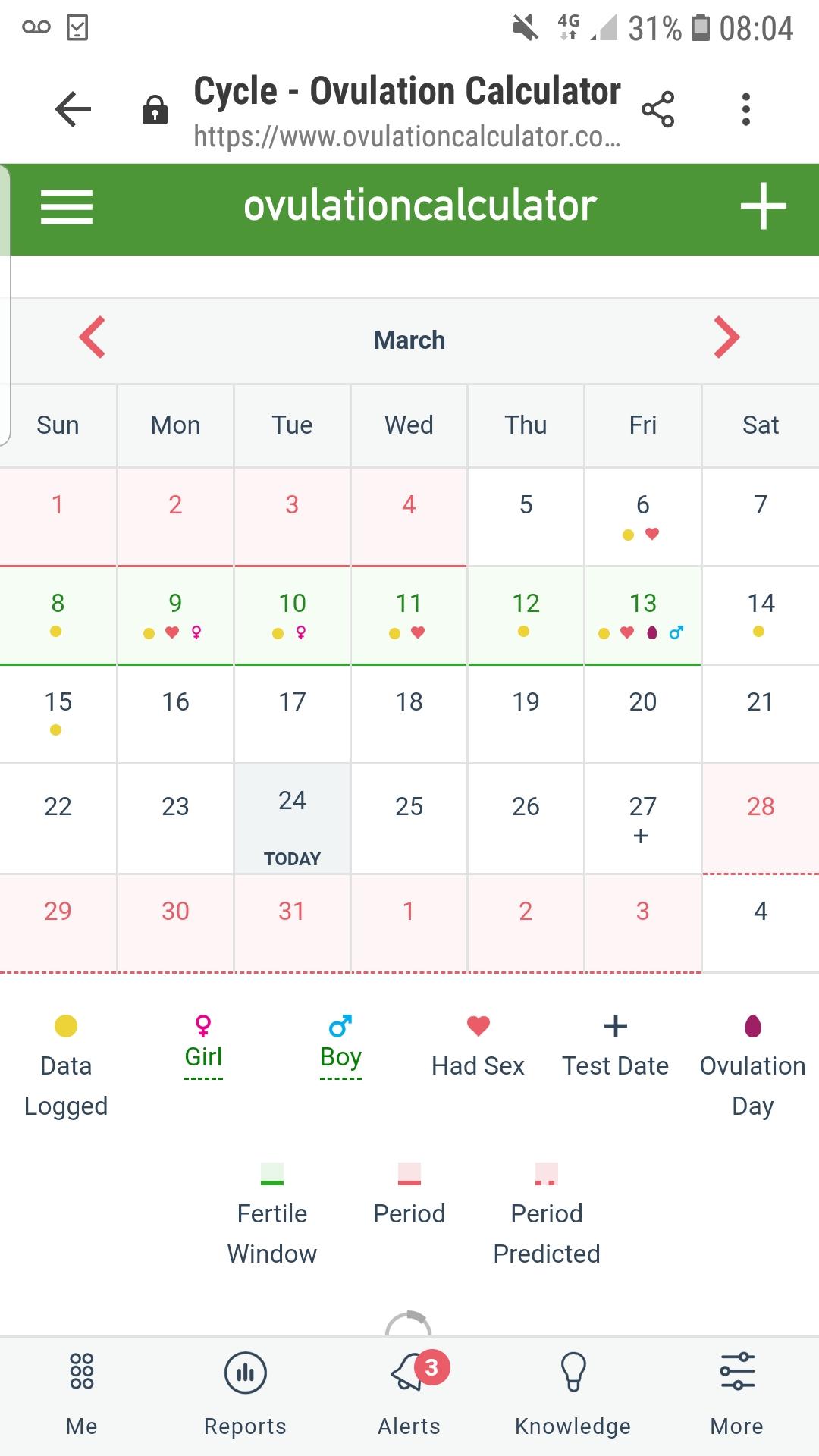
Task: Go to the next month
Action: pos(726,338)
